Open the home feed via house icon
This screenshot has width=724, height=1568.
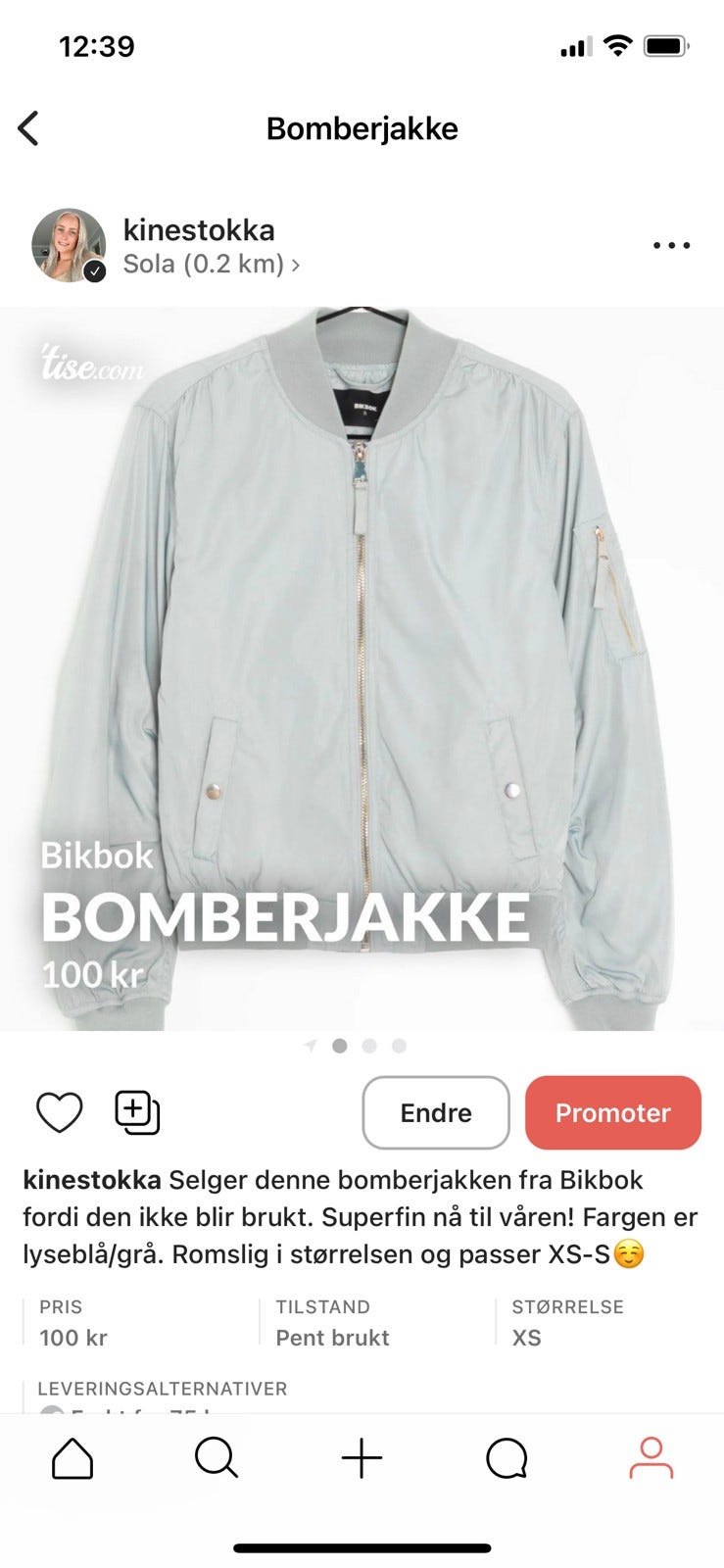[71, 1457]
